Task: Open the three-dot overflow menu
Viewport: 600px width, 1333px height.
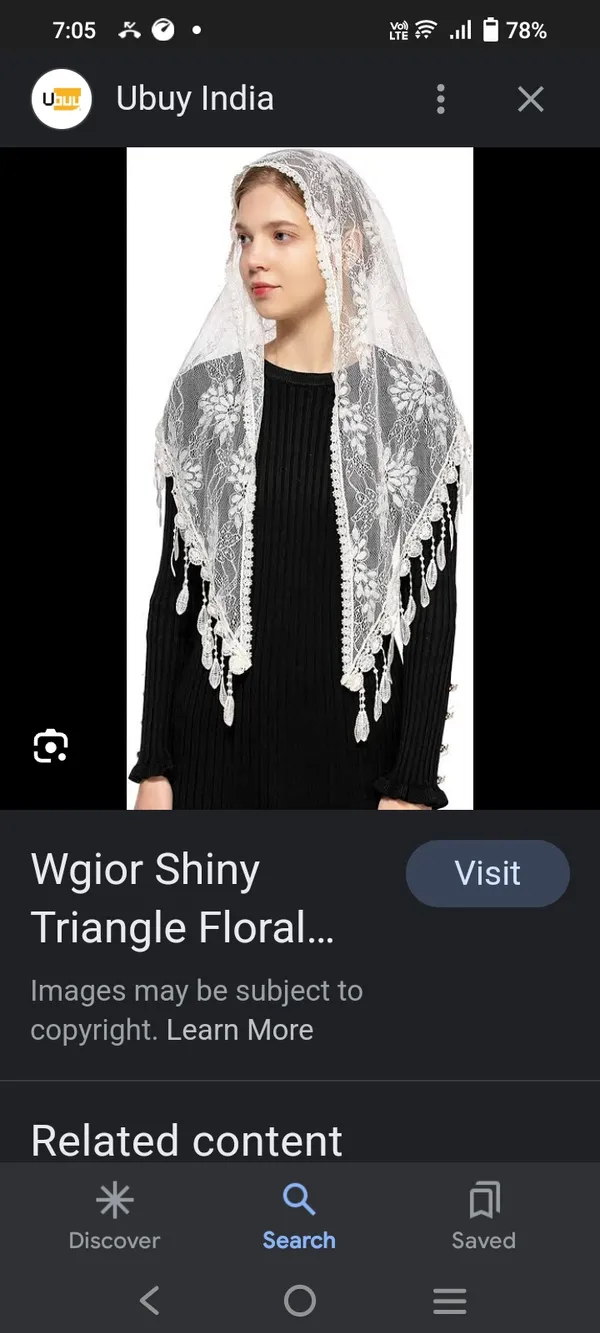Action: click(441, 99)
